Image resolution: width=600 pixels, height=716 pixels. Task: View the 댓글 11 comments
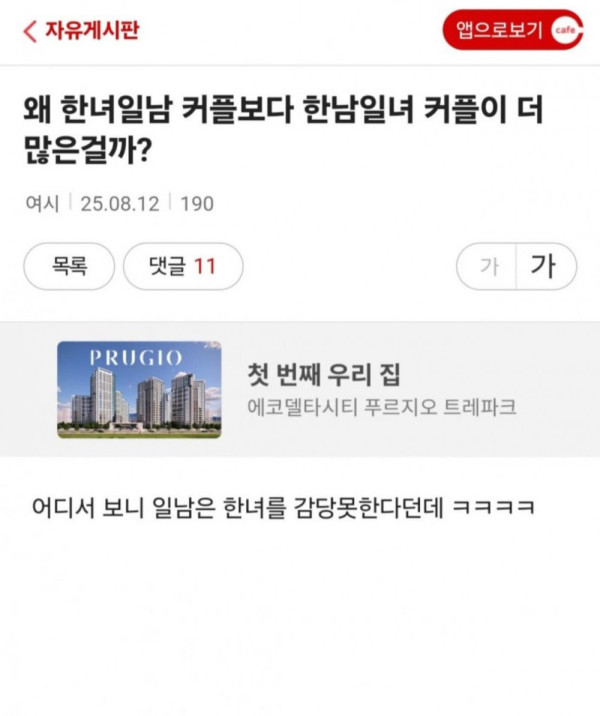coord(182,266)
